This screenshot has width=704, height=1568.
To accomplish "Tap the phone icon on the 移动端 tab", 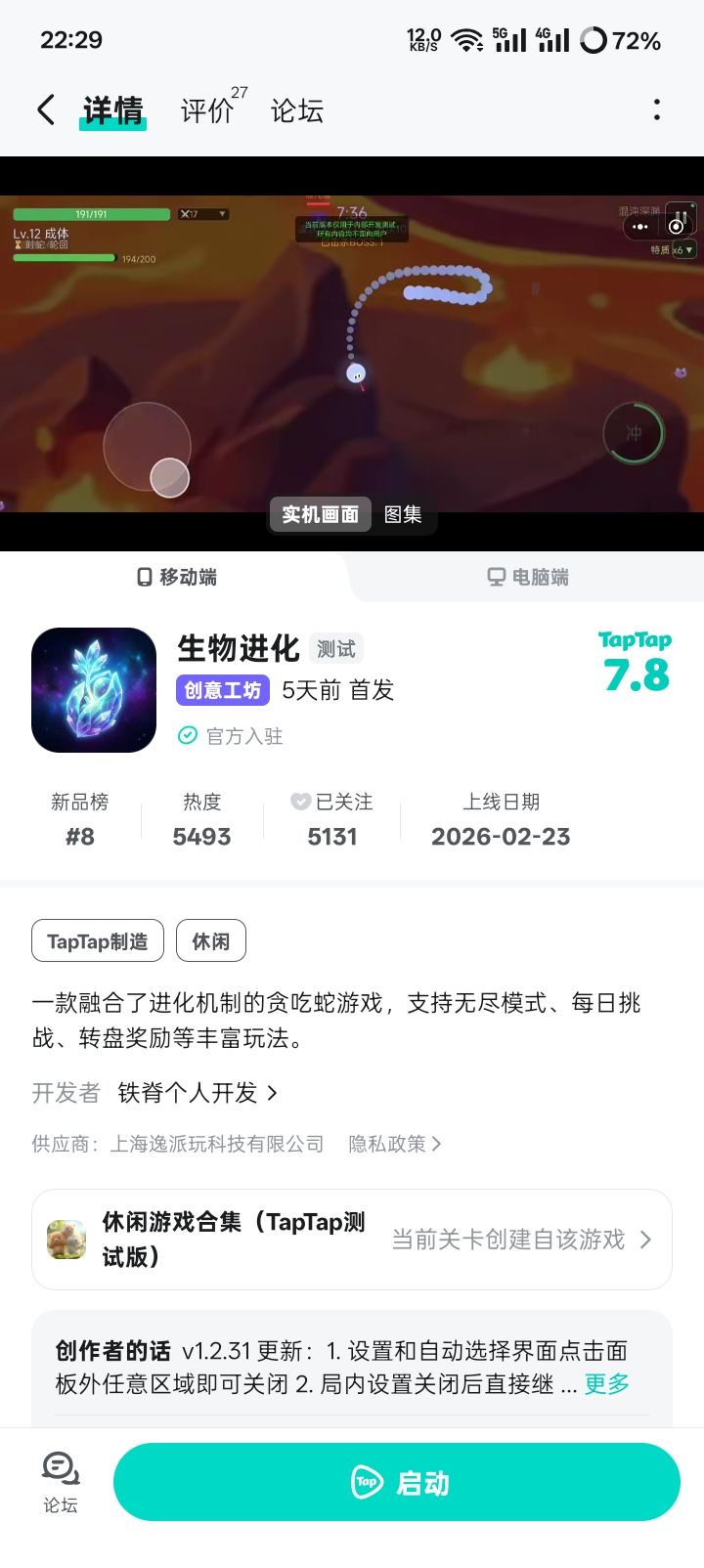I will pos(144,577).
